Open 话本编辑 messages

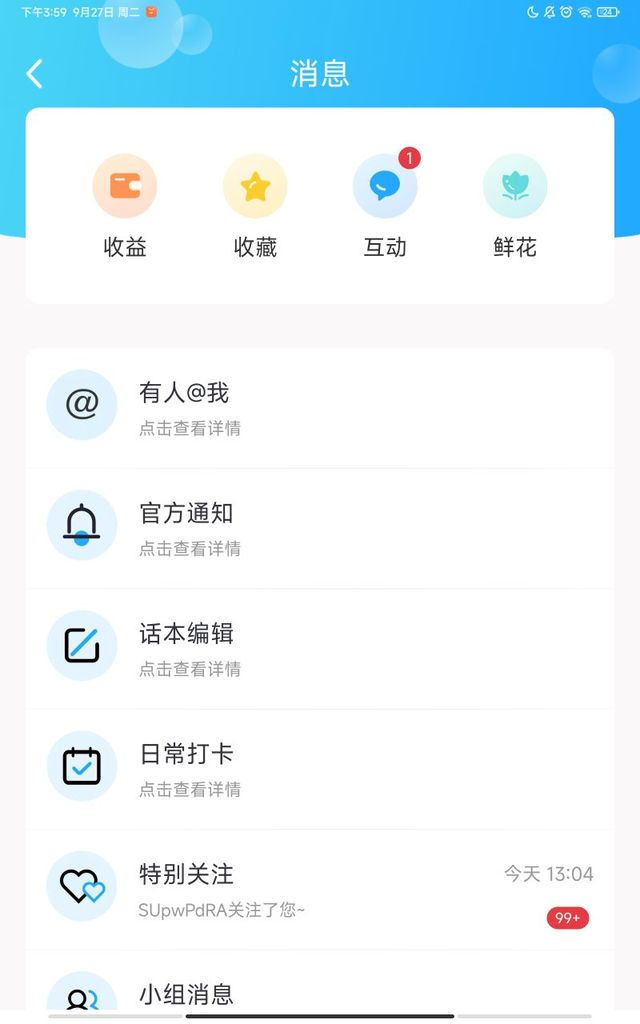point(320,648)
